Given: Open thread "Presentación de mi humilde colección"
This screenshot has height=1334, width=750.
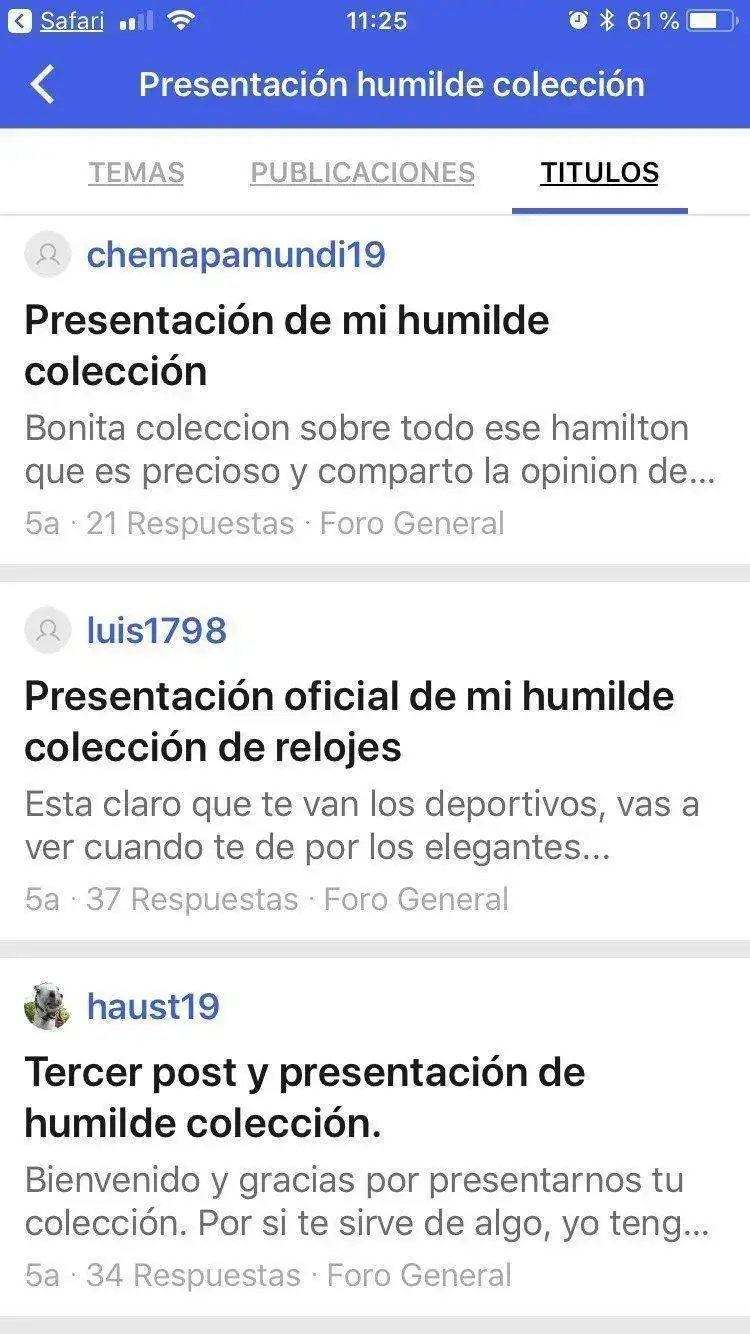Looking at the screenshot, I should point(287,346).
